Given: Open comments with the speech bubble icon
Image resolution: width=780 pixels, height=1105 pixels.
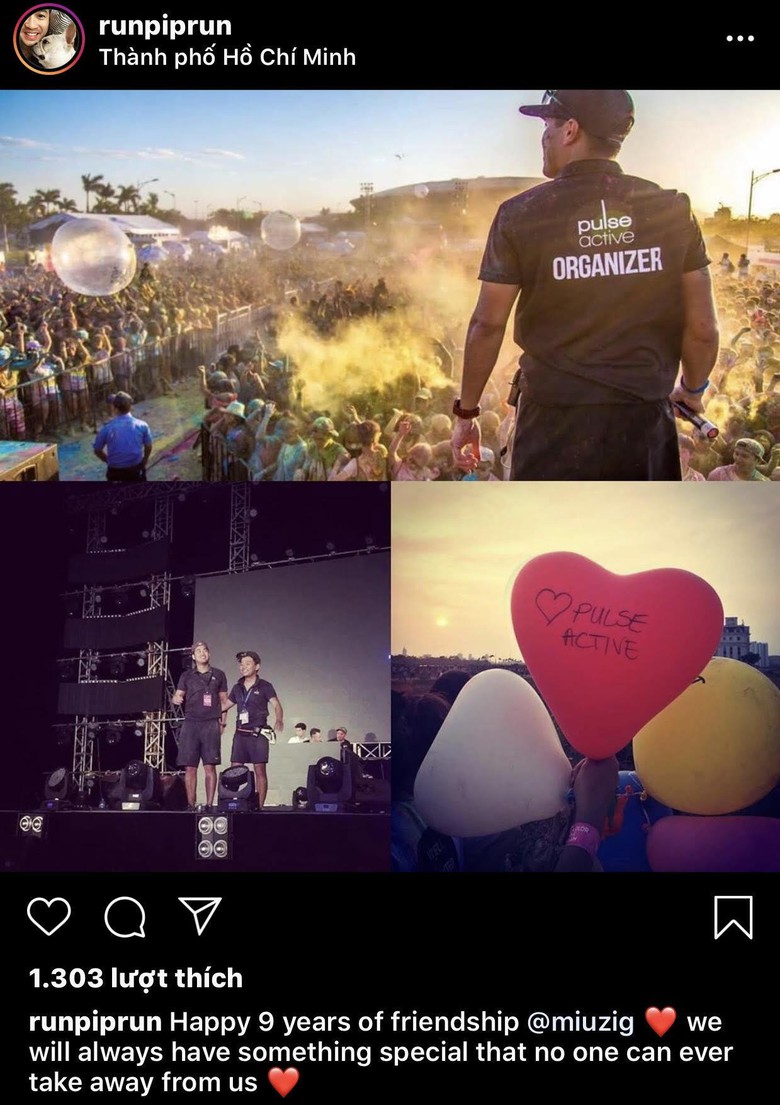Looking at the screenshot, I should coord(125,916).
